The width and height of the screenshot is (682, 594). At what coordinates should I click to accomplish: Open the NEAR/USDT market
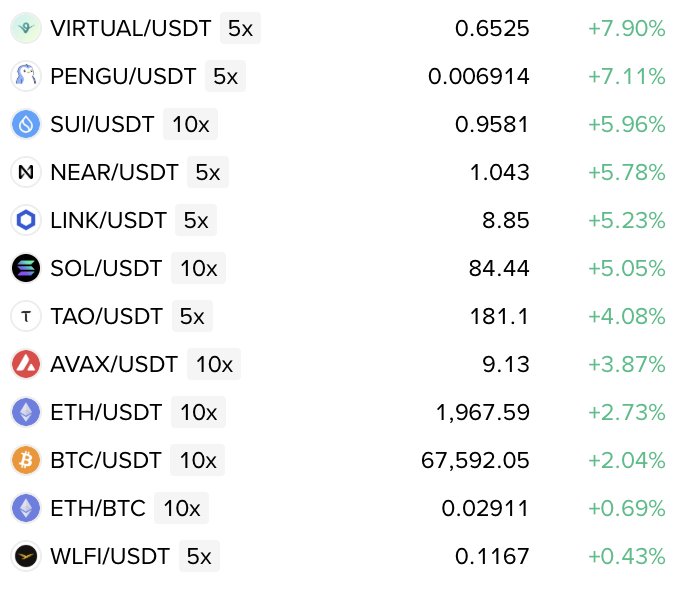114,172
